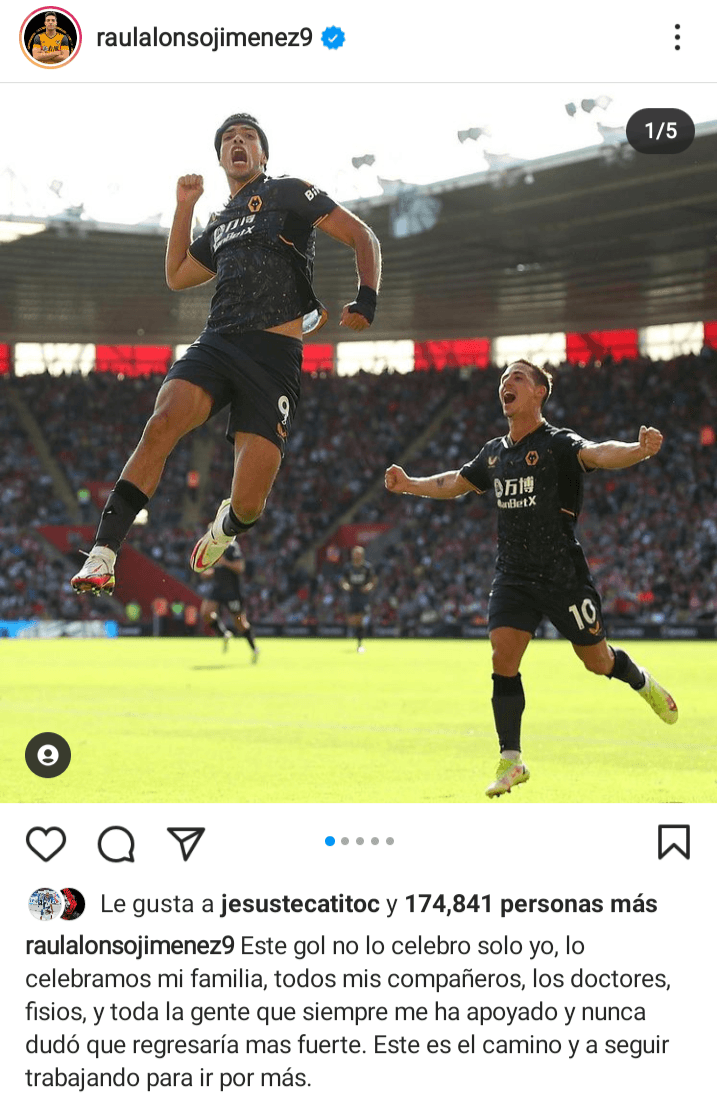
Task: Open caption username raulalonsojimenez9
Action: pyautogui.click(x=130, y=945)
